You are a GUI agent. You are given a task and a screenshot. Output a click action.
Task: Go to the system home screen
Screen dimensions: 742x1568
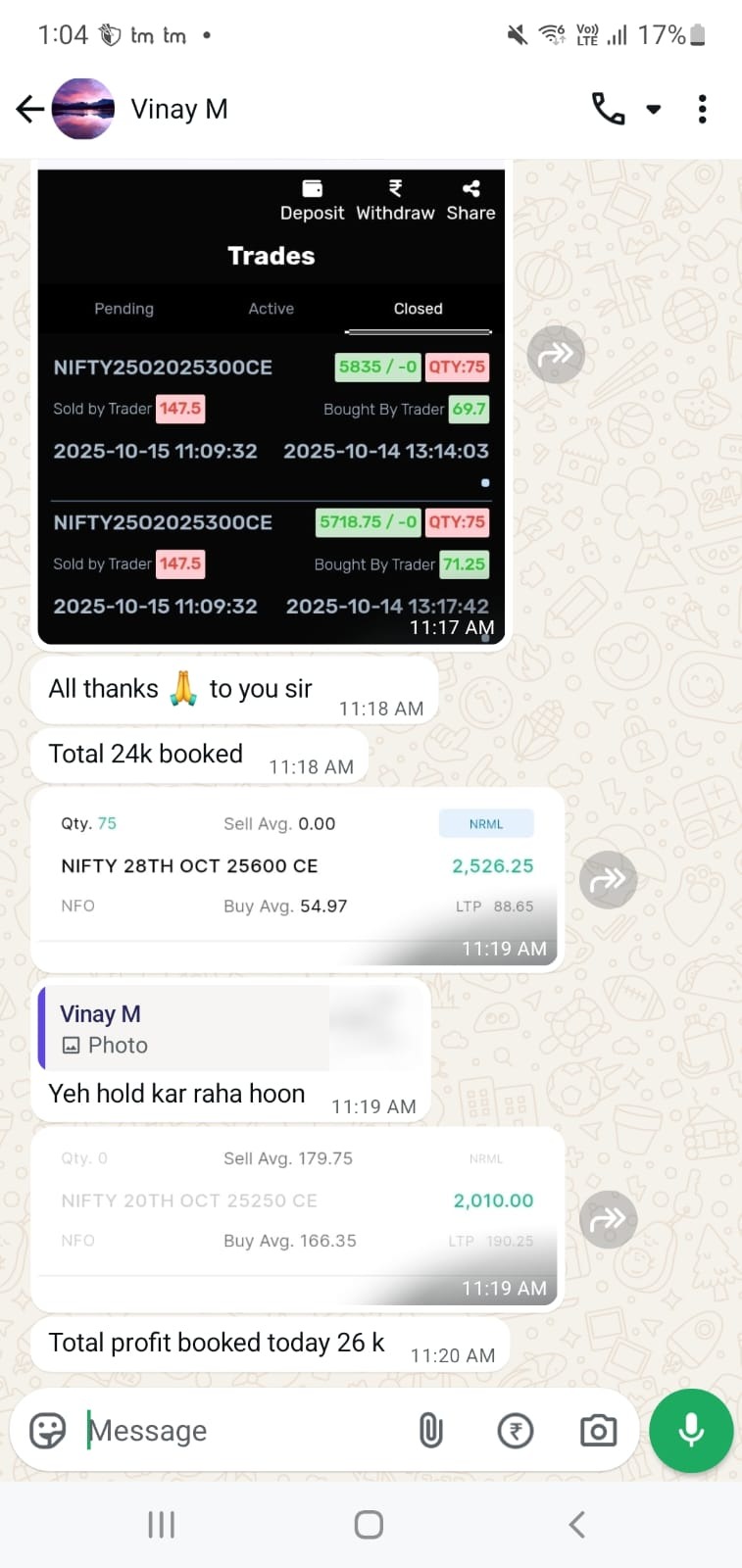[x=369, y=1524]
